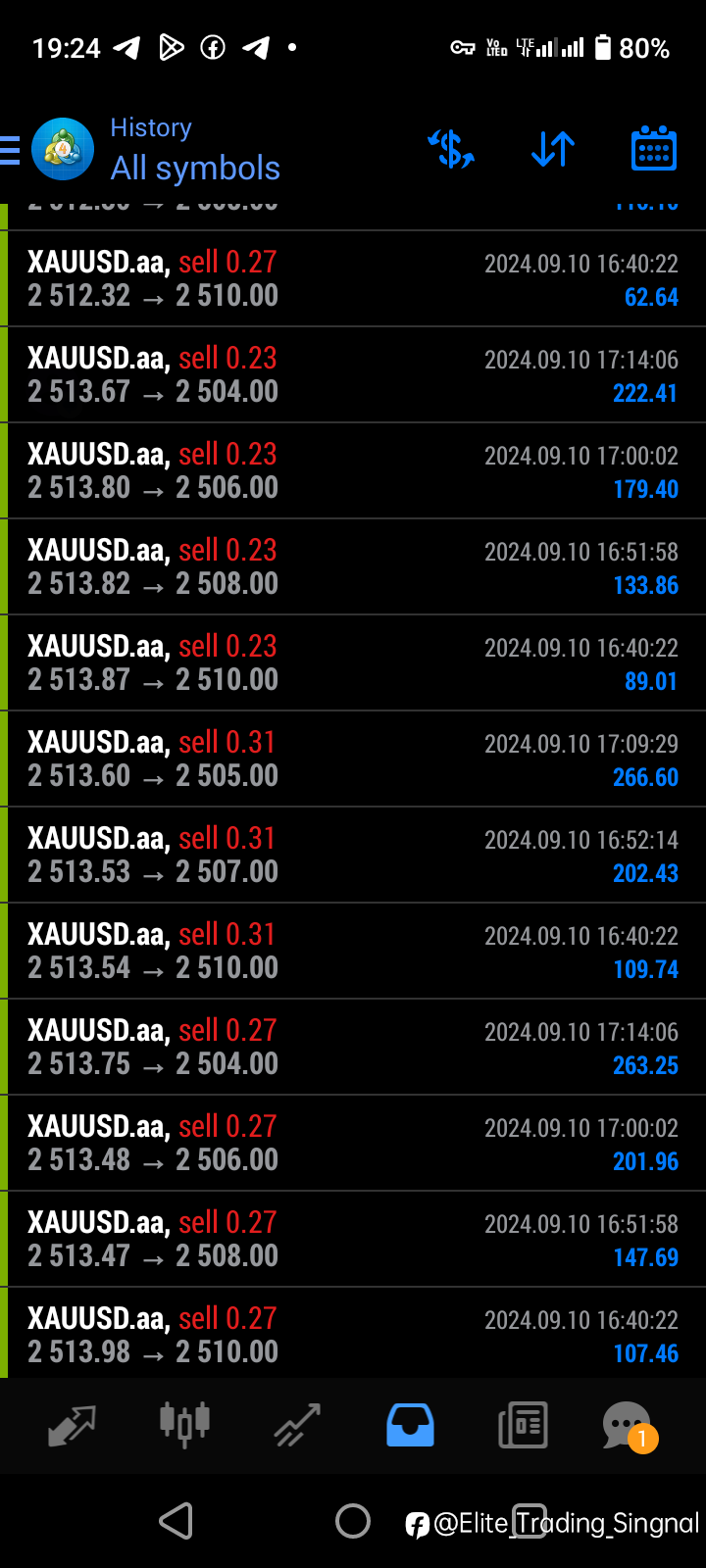Expand the sell 0.27 trade with profit 62.64
This screenshot has width=706, height=1568.
tap(353, 279)
